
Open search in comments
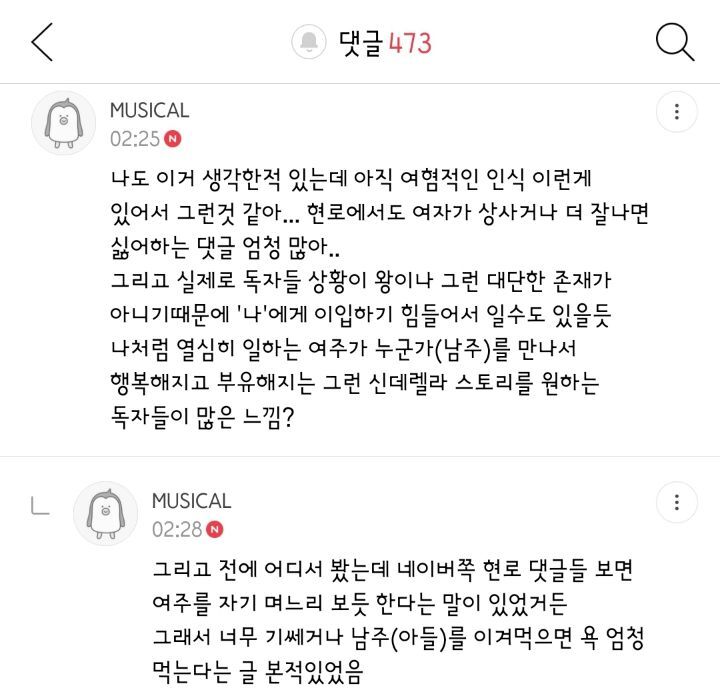coord(674,42)
